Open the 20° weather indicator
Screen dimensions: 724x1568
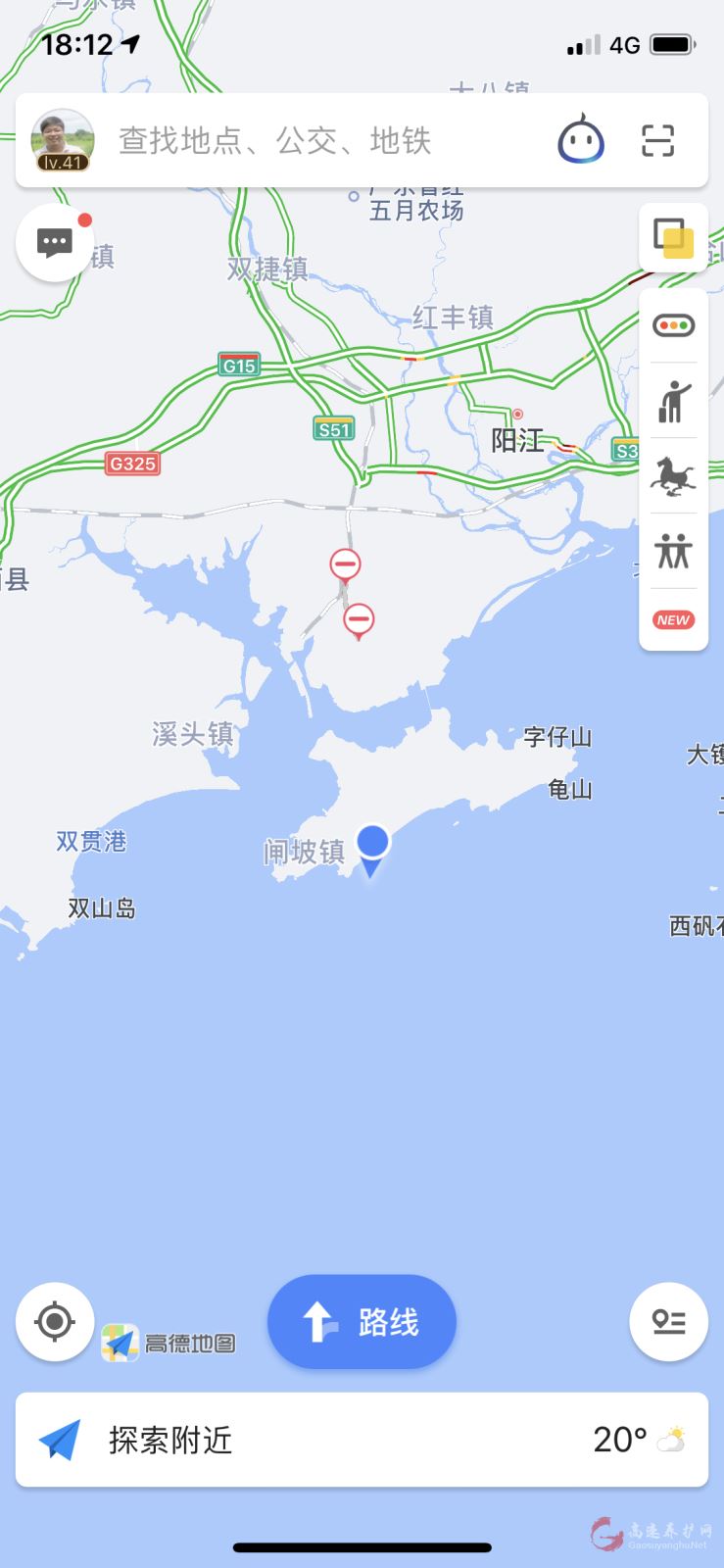[x=638, y=1440]
